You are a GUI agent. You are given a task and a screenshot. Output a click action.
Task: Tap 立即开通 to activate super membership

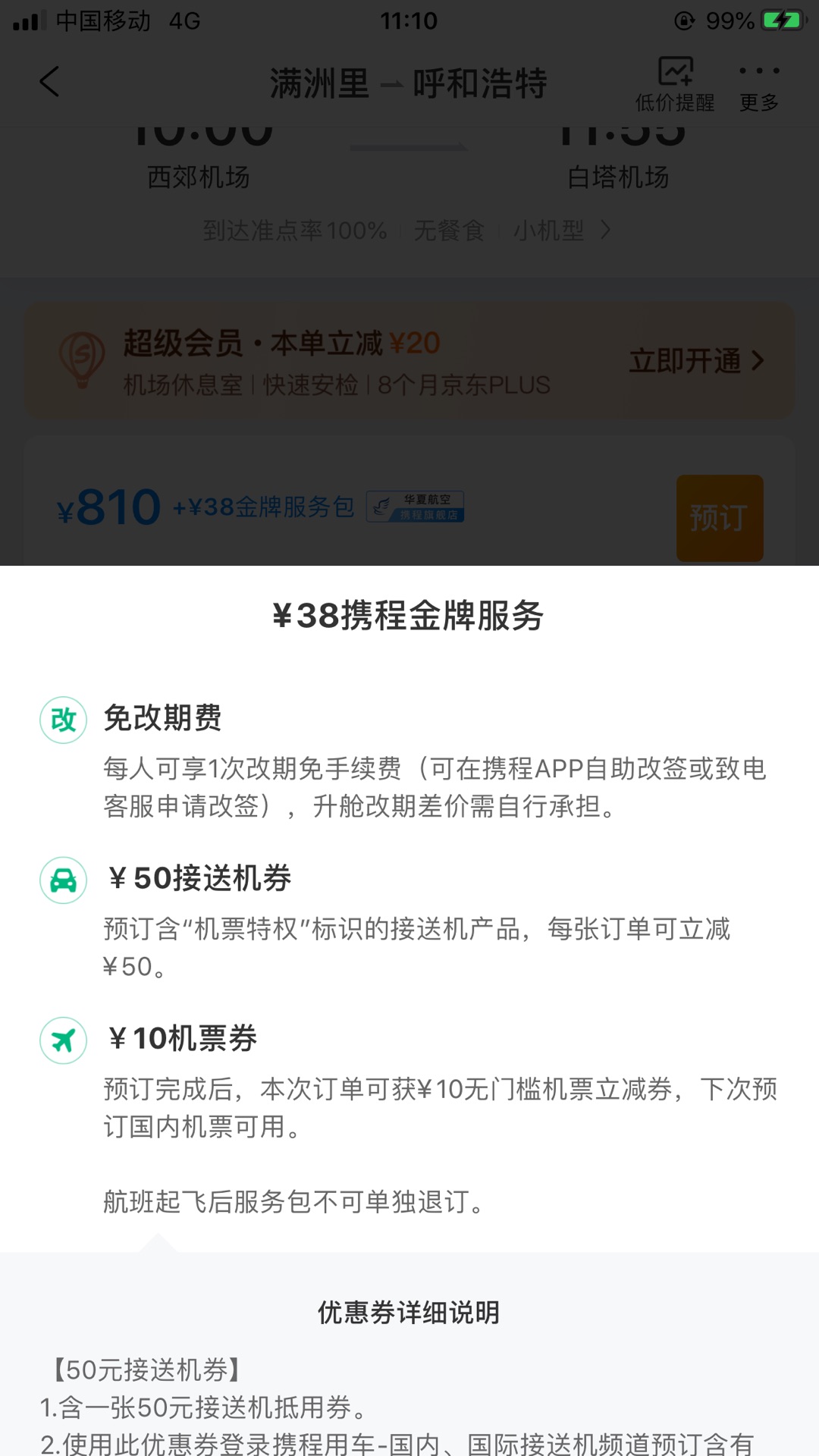coord(696,361)
